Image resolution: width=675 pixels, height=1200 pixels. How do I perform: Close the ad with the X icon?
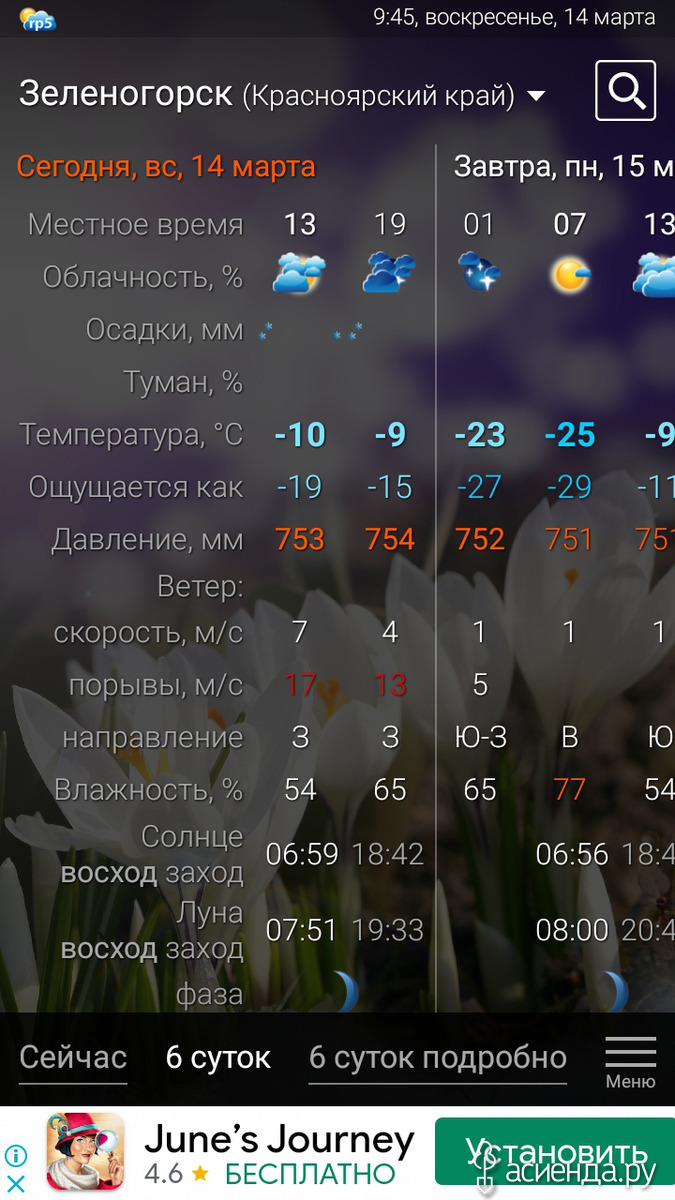click(x=15, y=1185)
